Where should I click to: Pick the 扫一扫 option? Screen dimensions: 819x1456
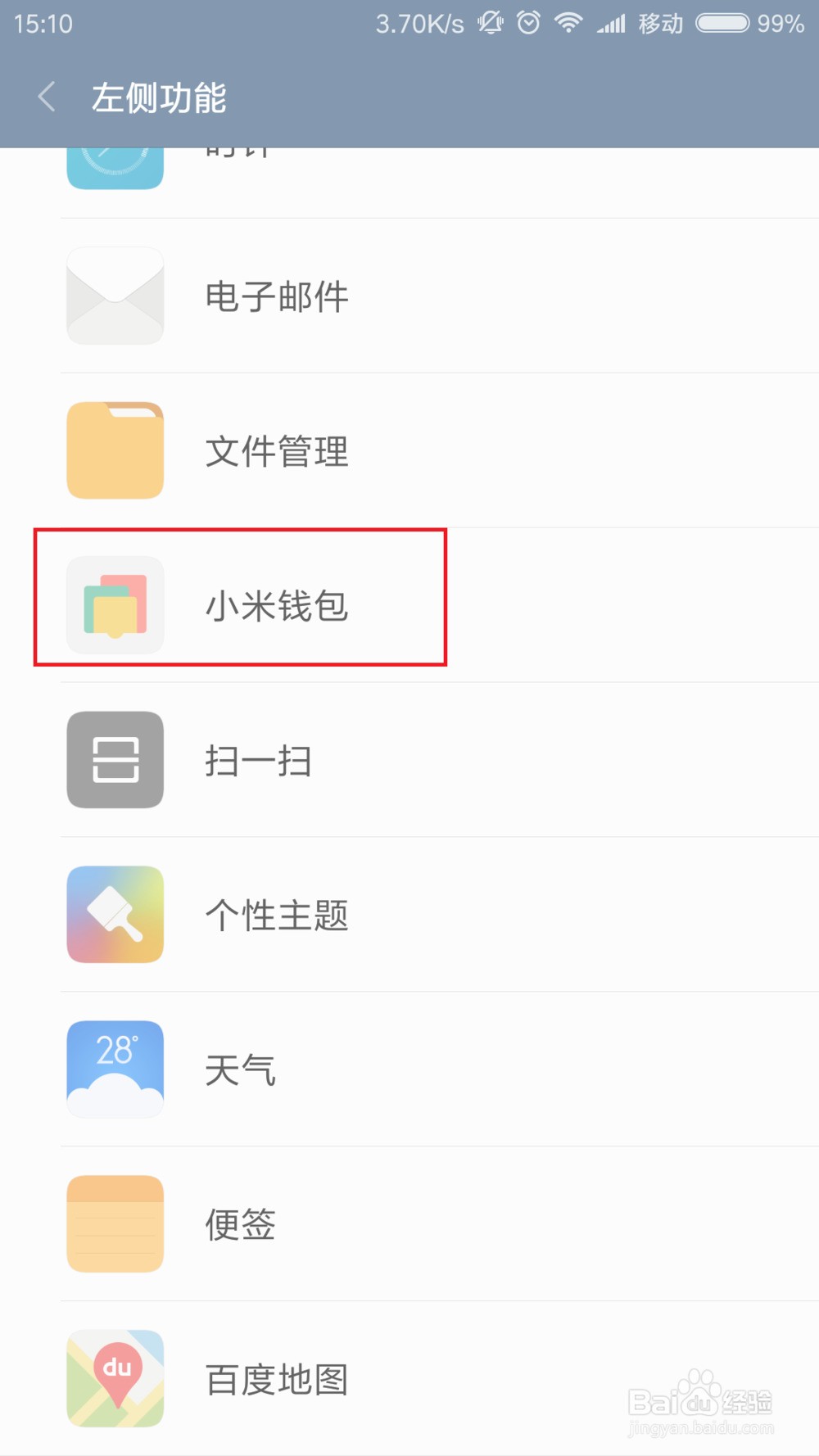[259, 761]
